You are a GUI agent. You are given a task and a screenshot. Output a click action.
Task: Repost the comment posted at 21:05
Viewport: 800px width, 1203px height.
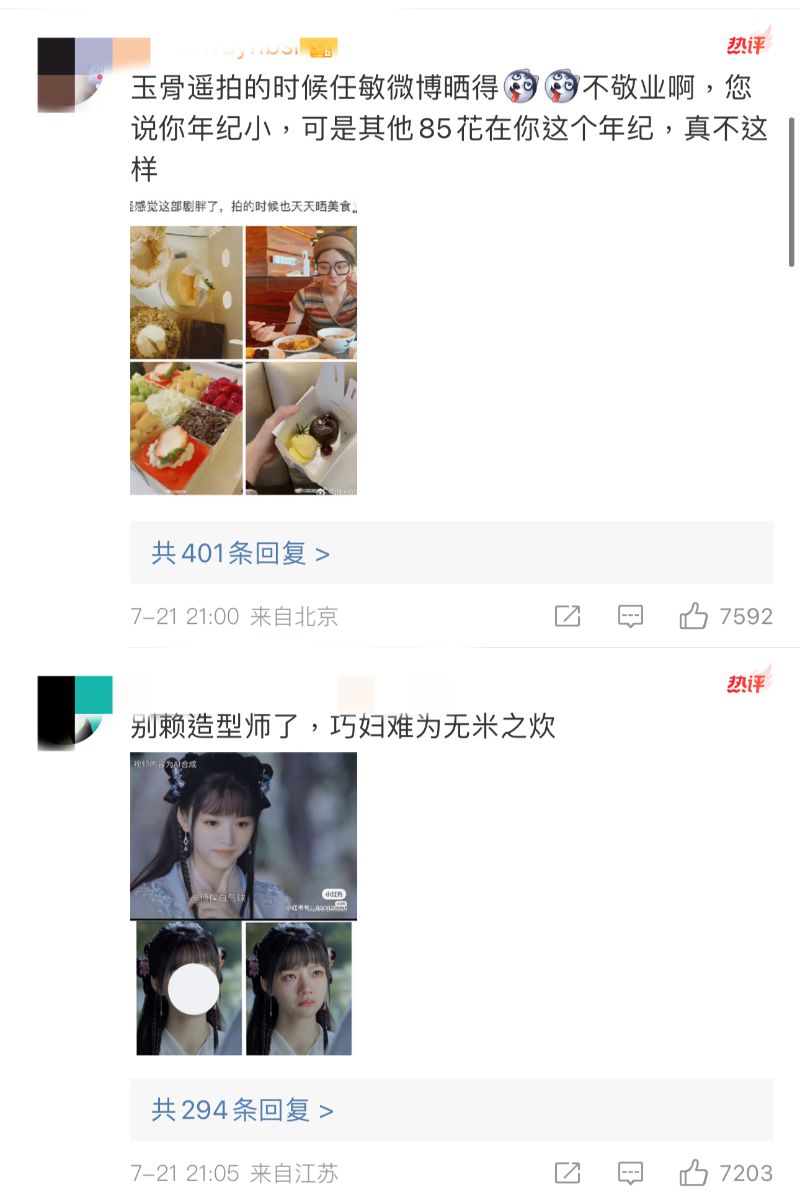coord(567,1172)
